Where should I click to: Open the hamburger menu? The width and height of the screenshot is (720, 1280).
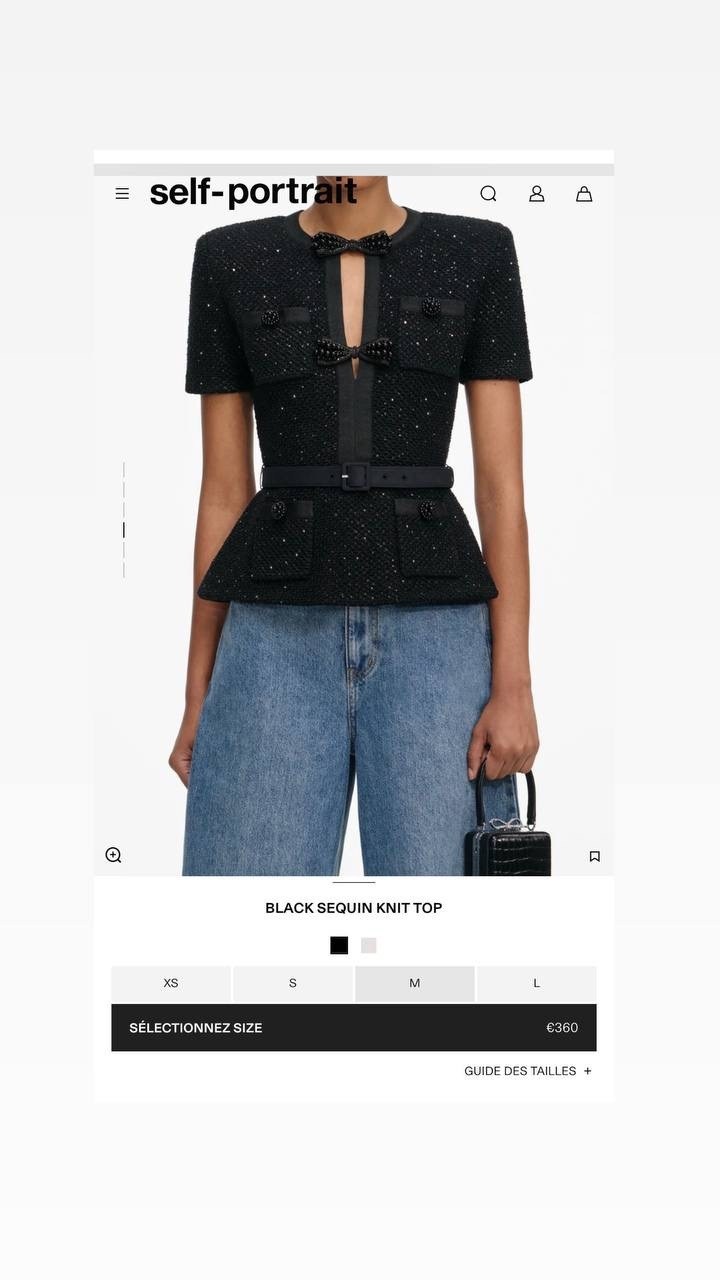pyautogui.click(x=122, y=194)
